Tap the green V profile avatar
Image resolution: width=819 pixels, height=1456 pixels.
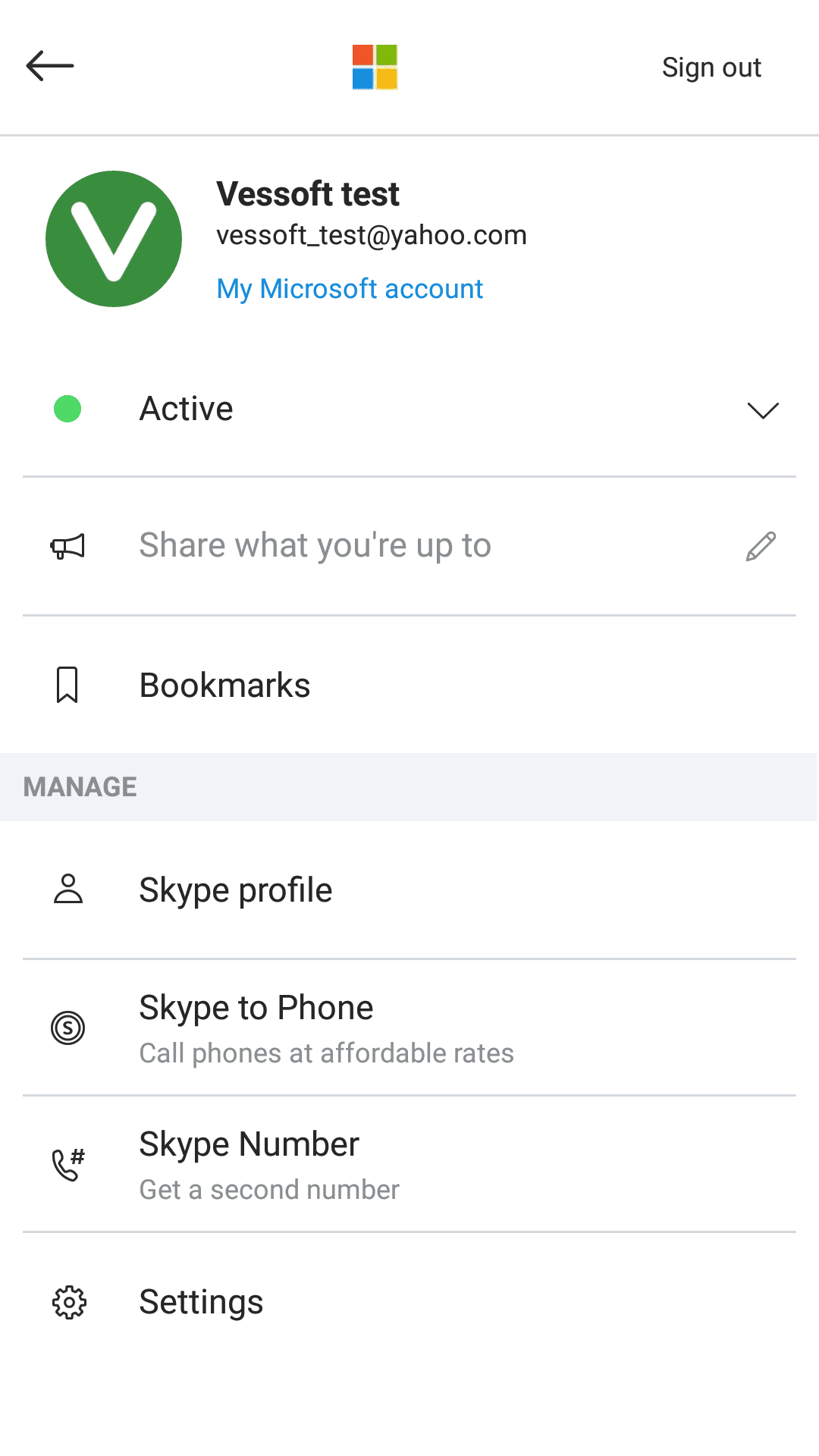click(x=114, y=239)
